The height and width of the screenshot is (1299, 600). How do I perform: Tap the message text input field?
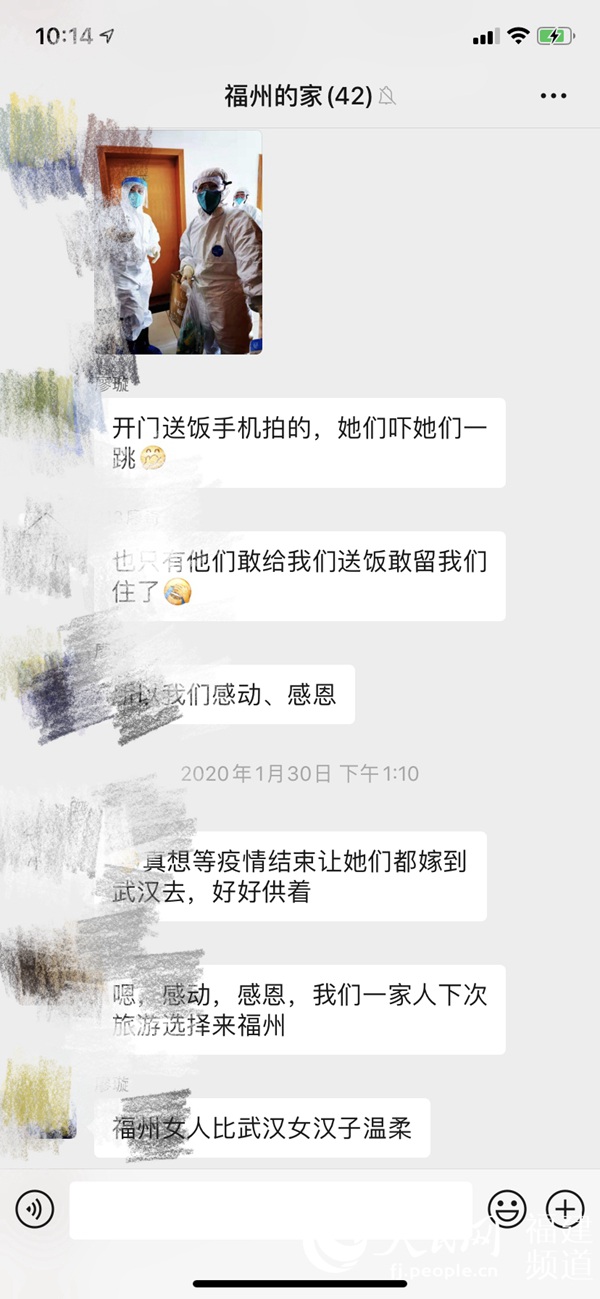[x=270, y=1210]
